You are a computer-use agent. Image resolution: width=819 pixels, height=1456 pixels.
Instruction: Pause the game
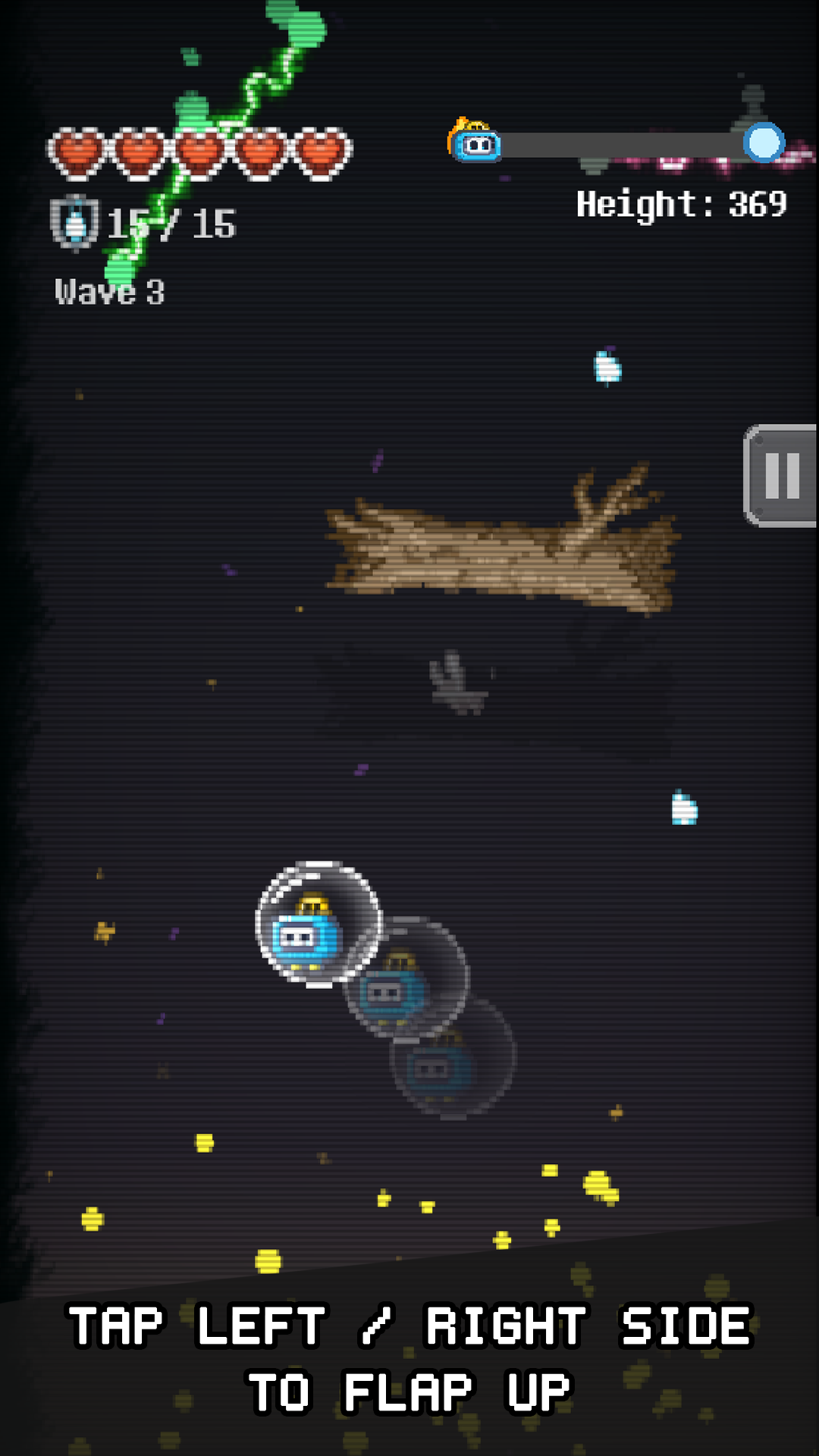[781, 475]
